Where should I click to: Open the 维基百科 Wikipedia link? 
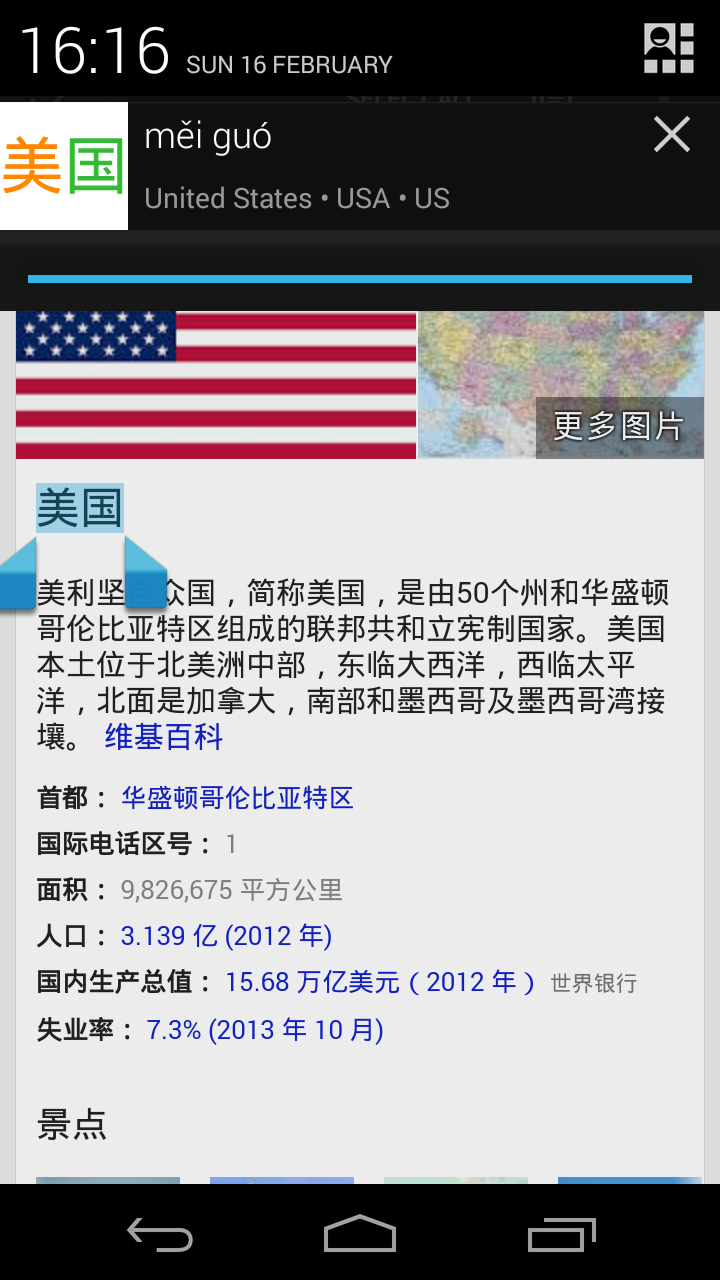click(x=163, y=738)
